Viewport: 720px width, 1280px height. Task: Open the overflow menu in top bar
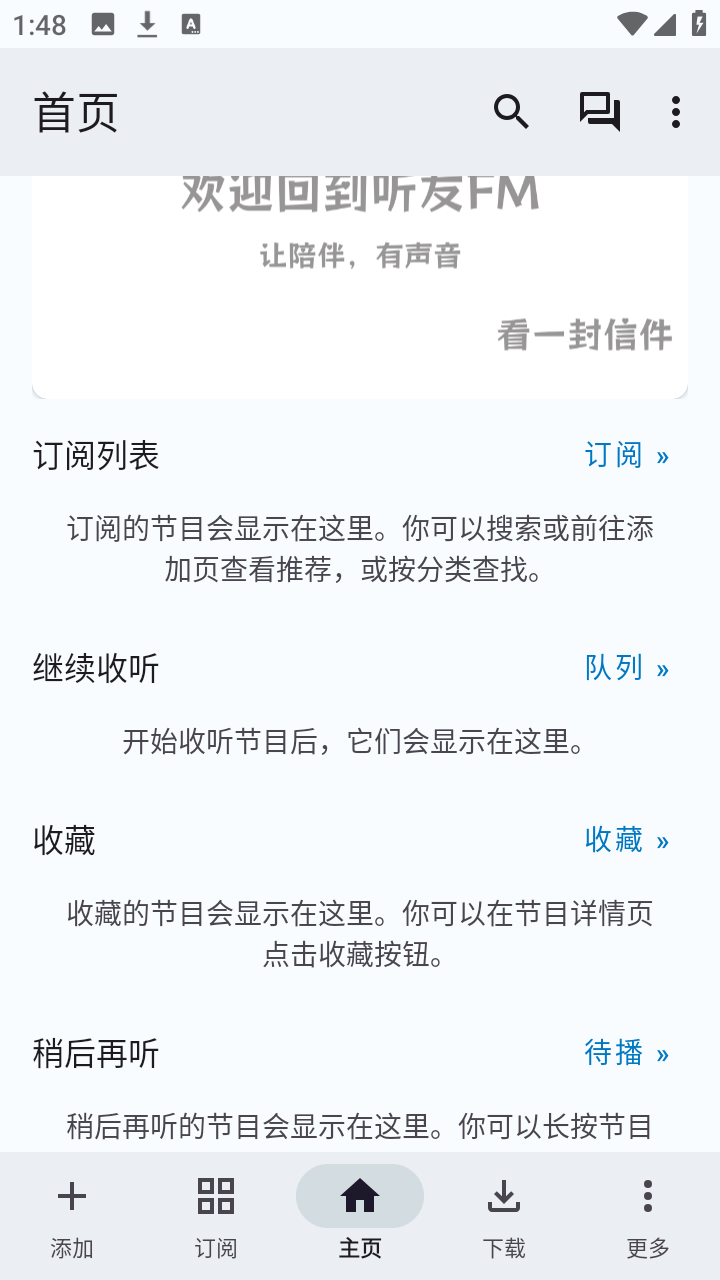pyautogui.click(x=676, y=112)
